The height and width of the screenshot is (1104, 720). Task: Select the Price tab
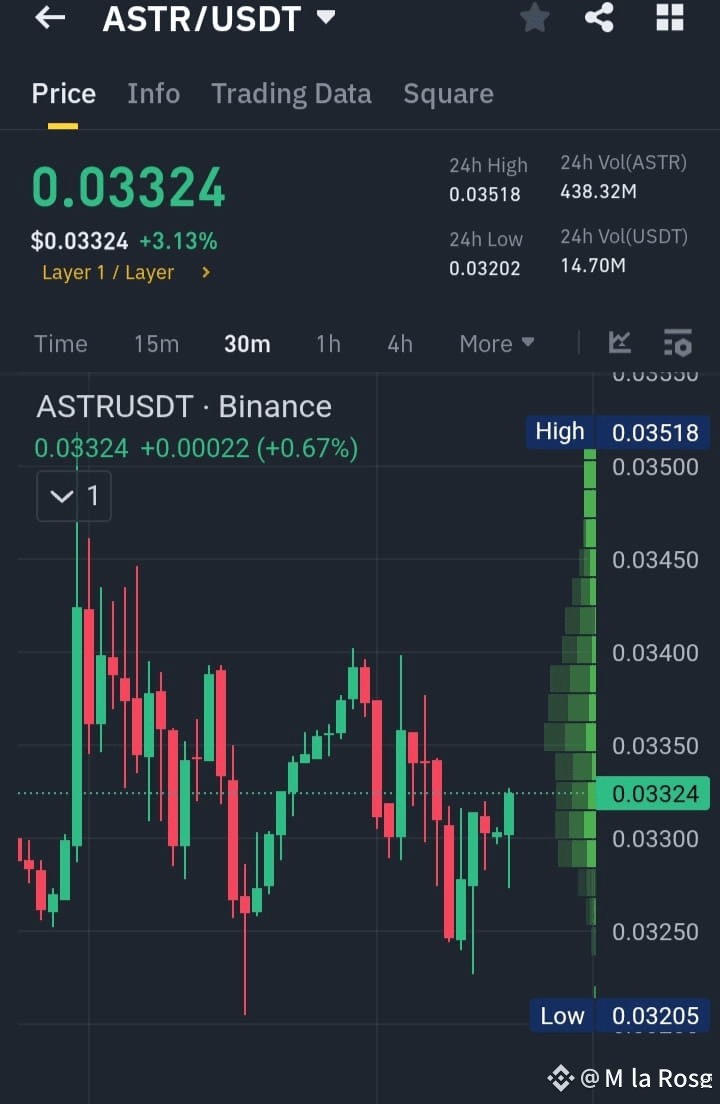point(63,93)
